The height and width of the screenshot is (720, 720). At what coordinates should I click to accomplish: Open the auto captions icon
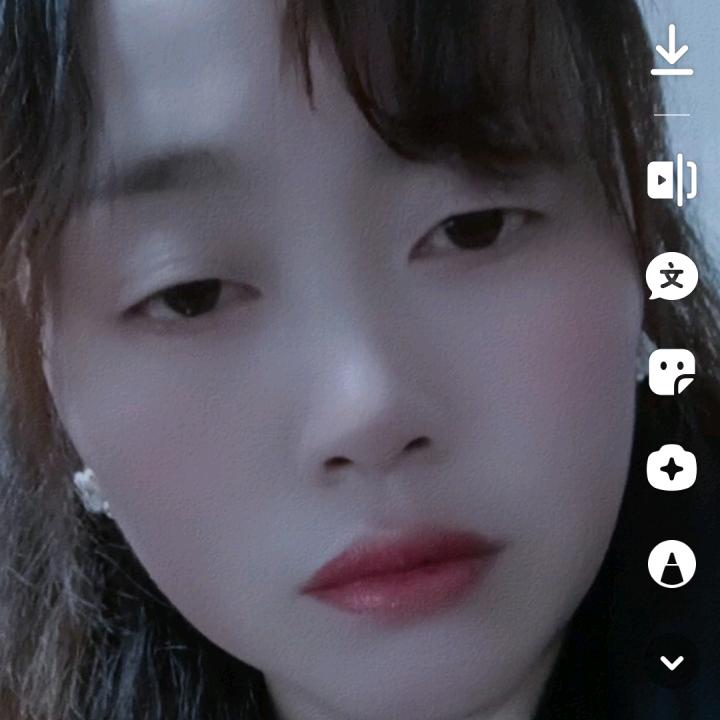[x=671, y=275]
